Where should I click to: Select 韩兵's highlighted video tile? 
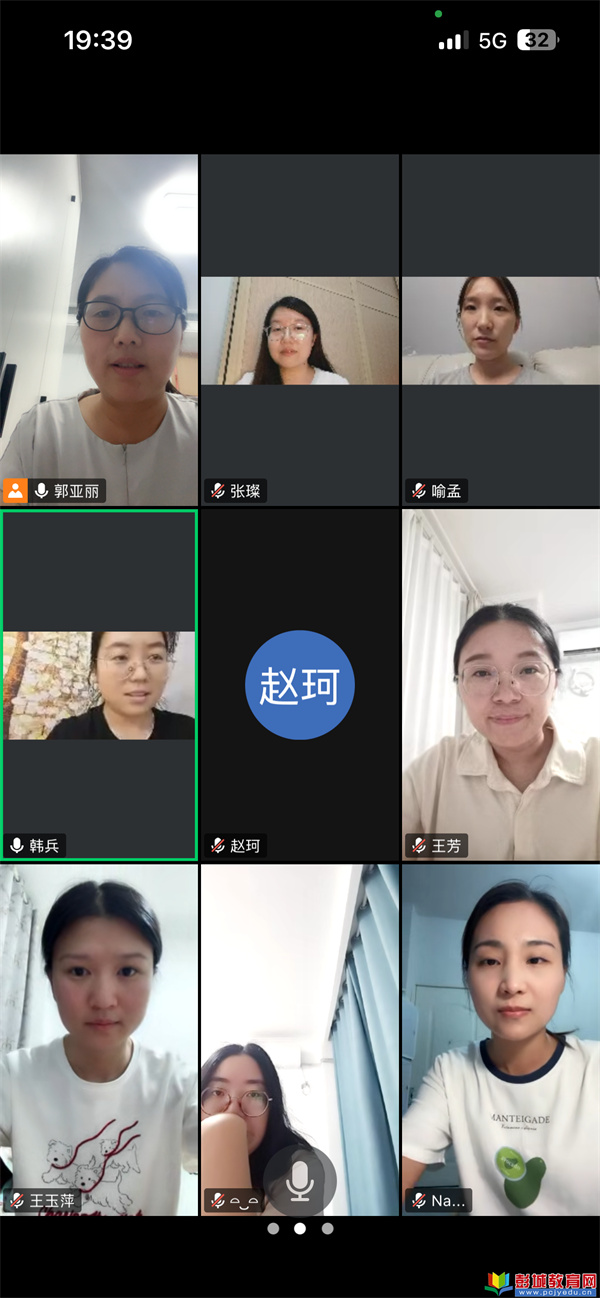pyautogui.click(x=99, y=685)
